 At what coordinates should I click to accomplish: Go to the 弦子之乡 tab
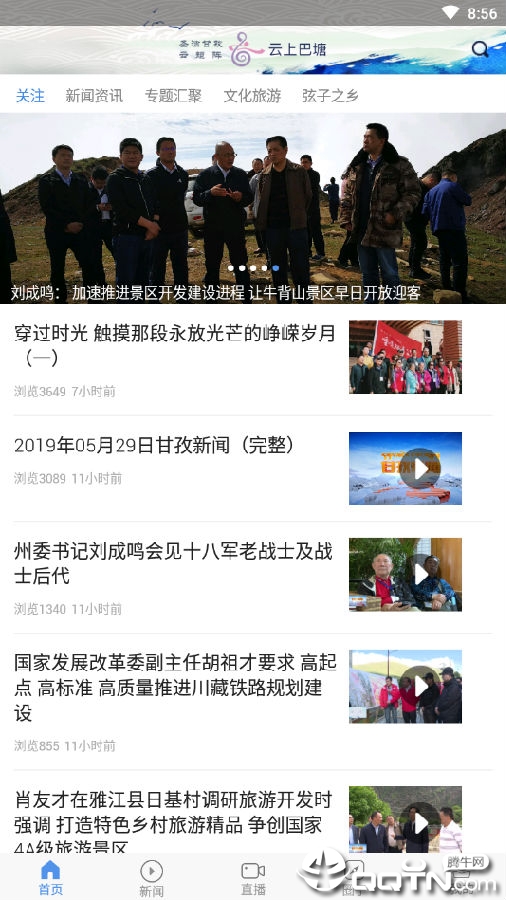pos(330,95)
